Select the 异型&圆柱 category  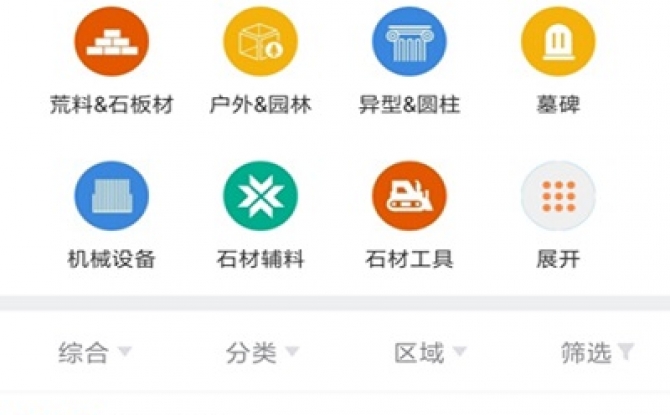point(409,42)
